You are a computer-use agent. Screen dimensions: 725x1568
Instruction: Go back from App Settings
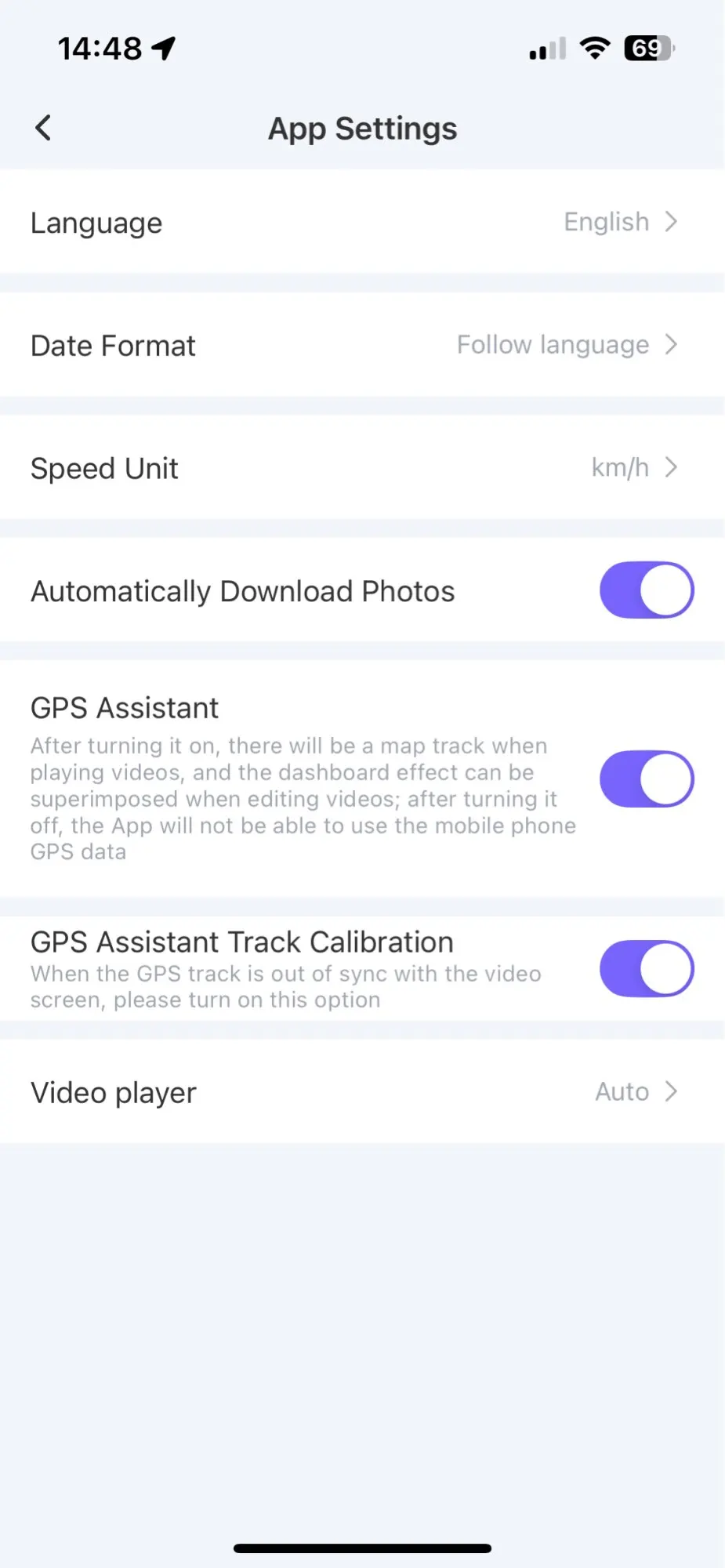coord(43,128)
